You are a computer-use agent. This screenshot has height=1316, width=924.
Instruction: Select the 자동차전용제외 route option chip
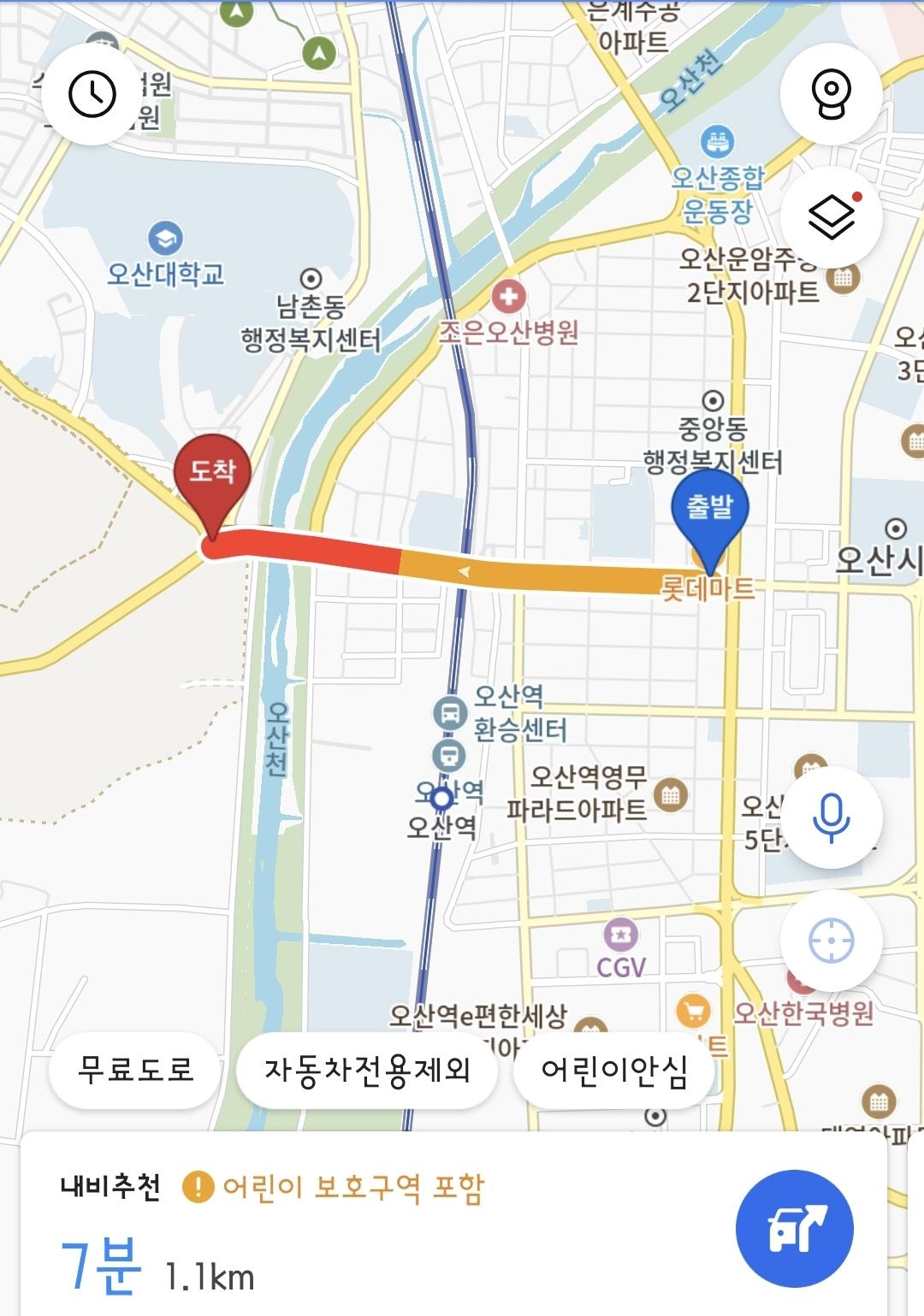[x=367, y=1070]
